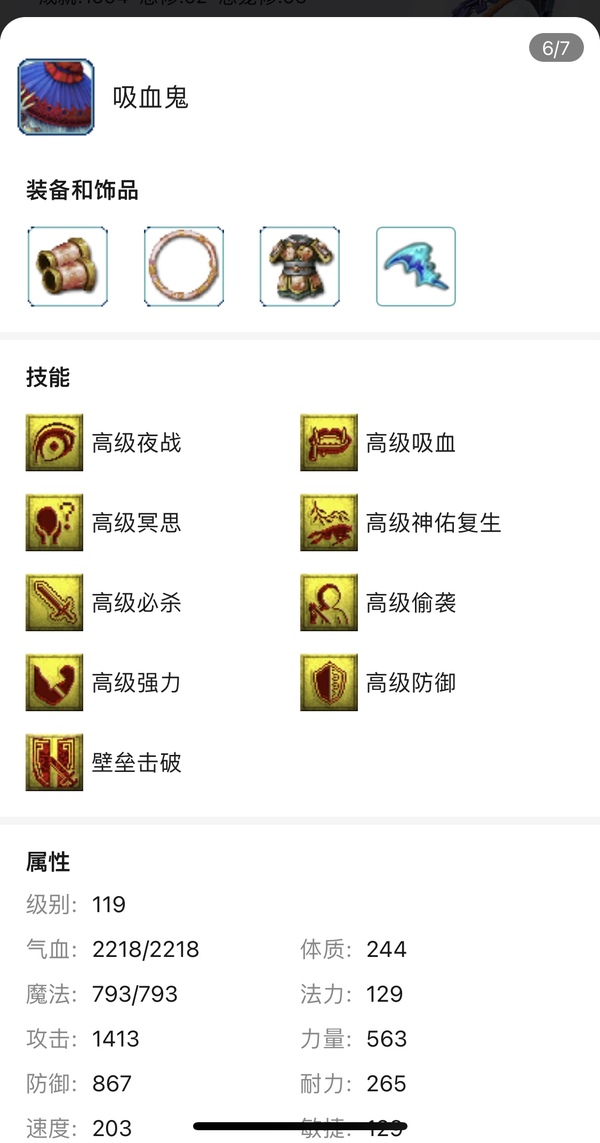
Task: Open the binoculars-shaped equipment item
Action: tap(67, 266)
